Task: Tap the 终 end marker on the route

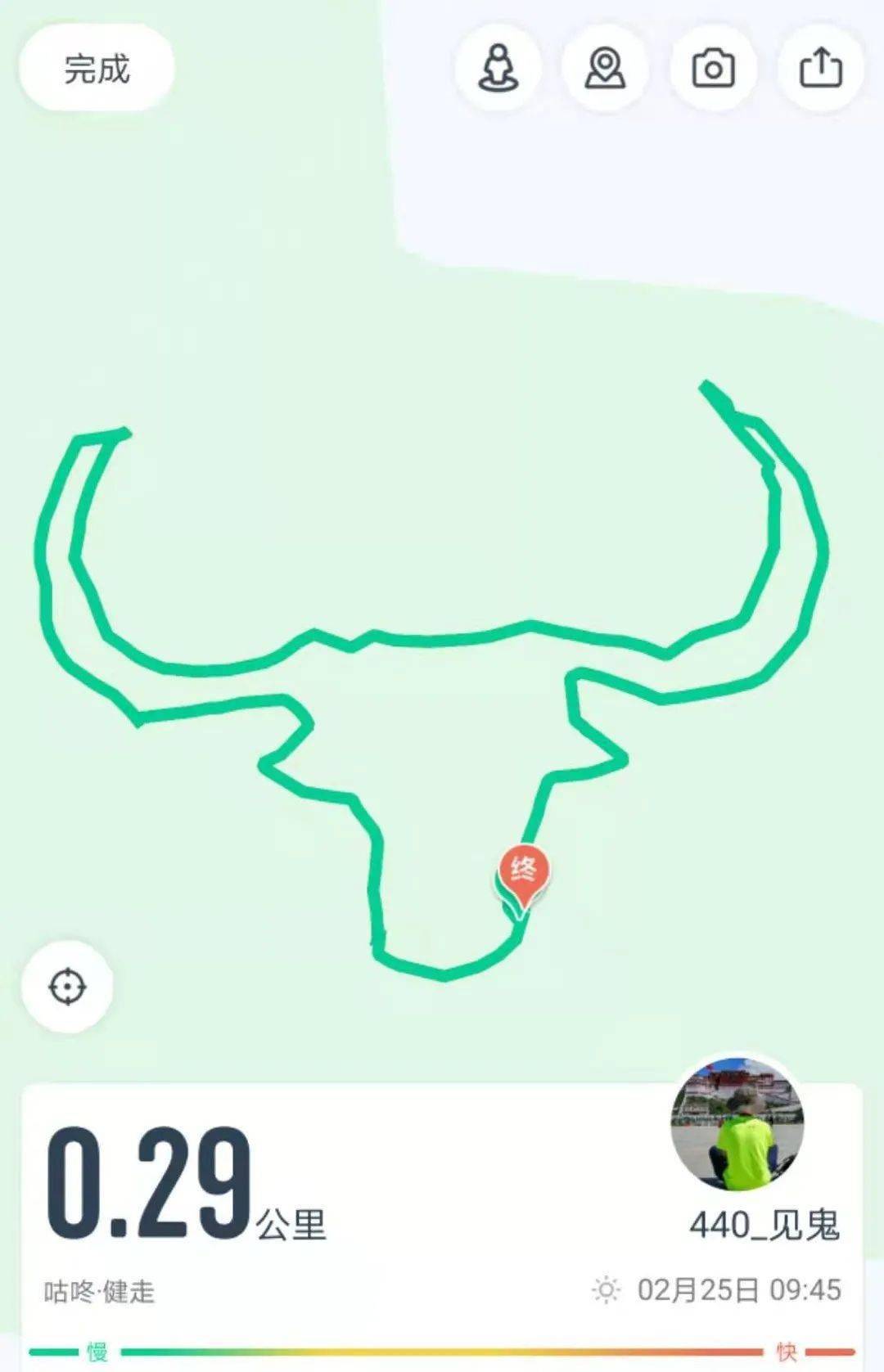Action: coord(522,871)
